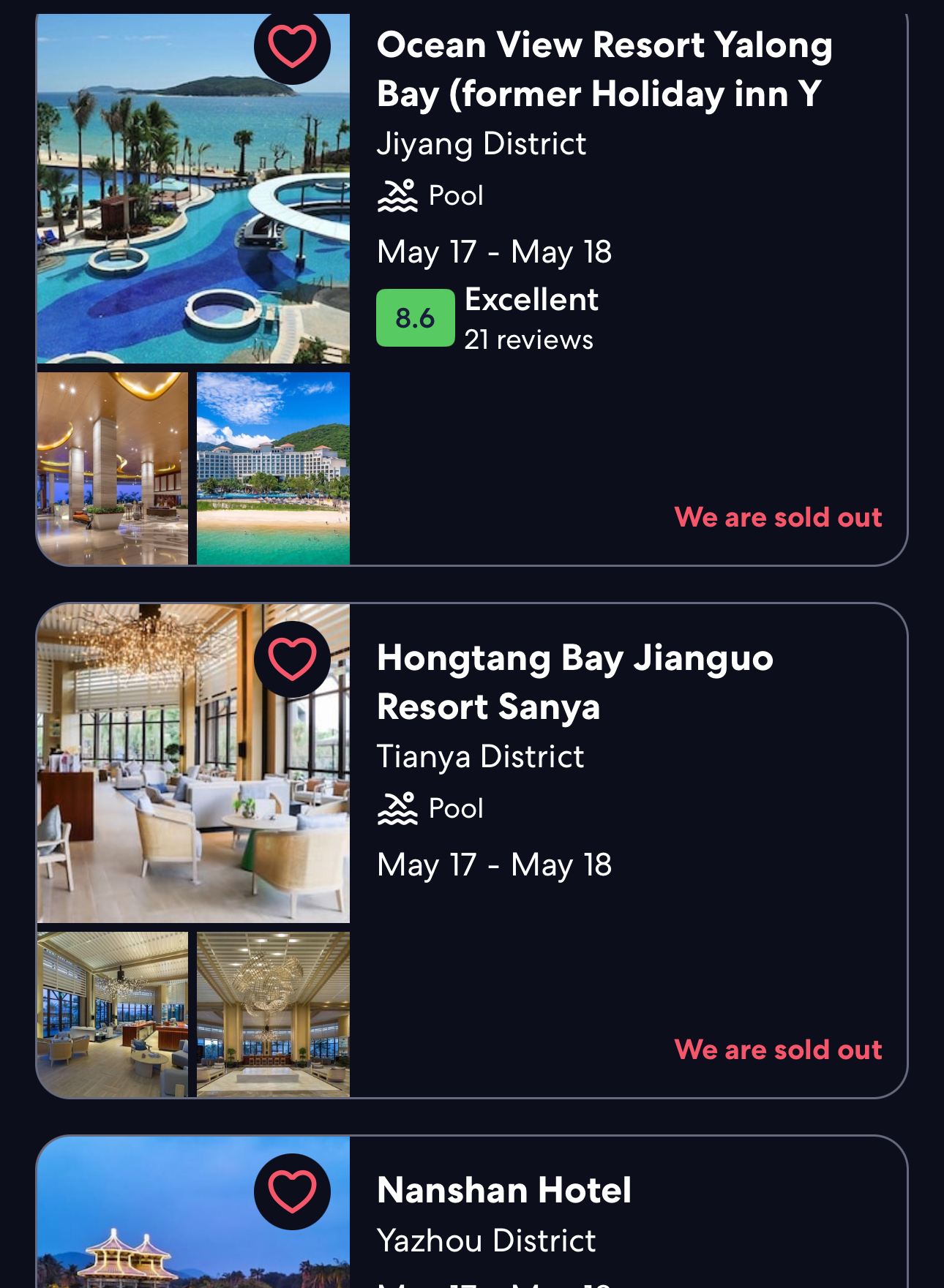The height and width of the screenshot is (1288, 944).
Task: Open the Ocean View Resort Yalong Bay card
Action: [604, 69]
